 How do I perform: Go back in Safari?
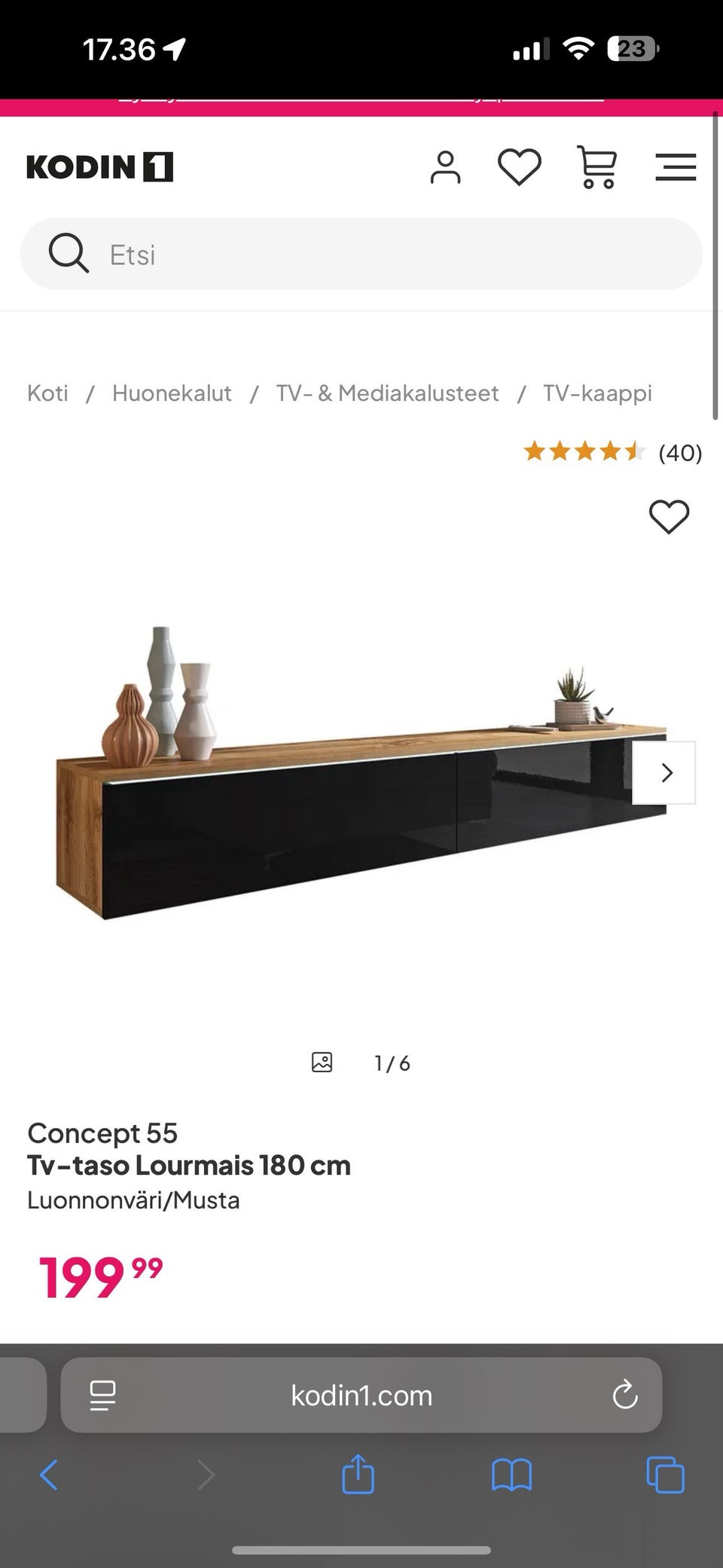click(x=48, y=1475)
